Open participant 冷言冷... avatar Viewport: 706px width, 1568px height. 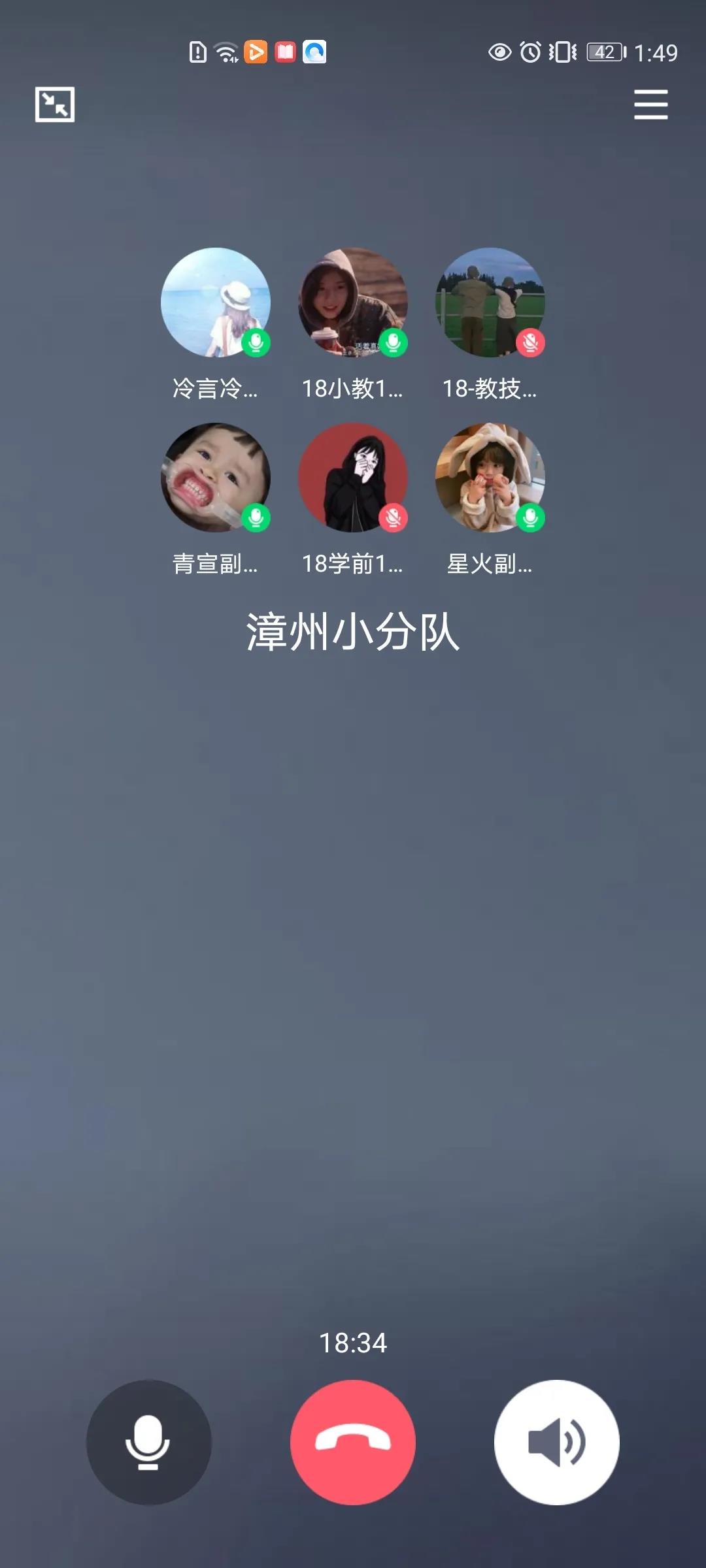click(x=216, y=302)
